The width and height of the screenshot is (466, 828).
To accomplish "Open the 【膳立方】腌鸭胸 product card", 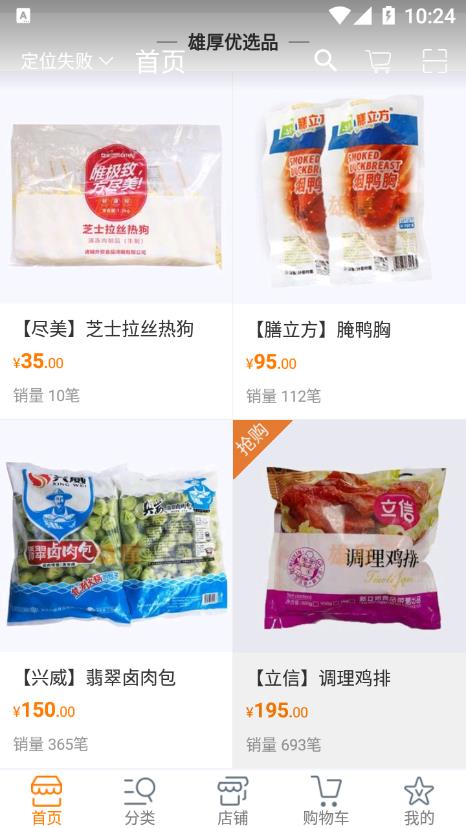I will pyautogui.click(x=349, y=246).
